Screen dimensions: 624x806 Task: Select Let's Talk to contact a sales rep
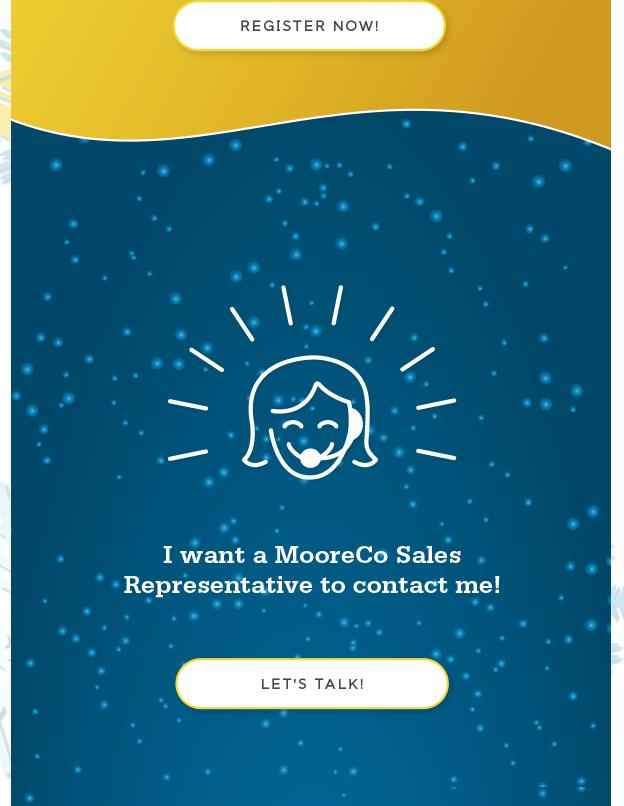pyautogui.click(x=312, y=684)
